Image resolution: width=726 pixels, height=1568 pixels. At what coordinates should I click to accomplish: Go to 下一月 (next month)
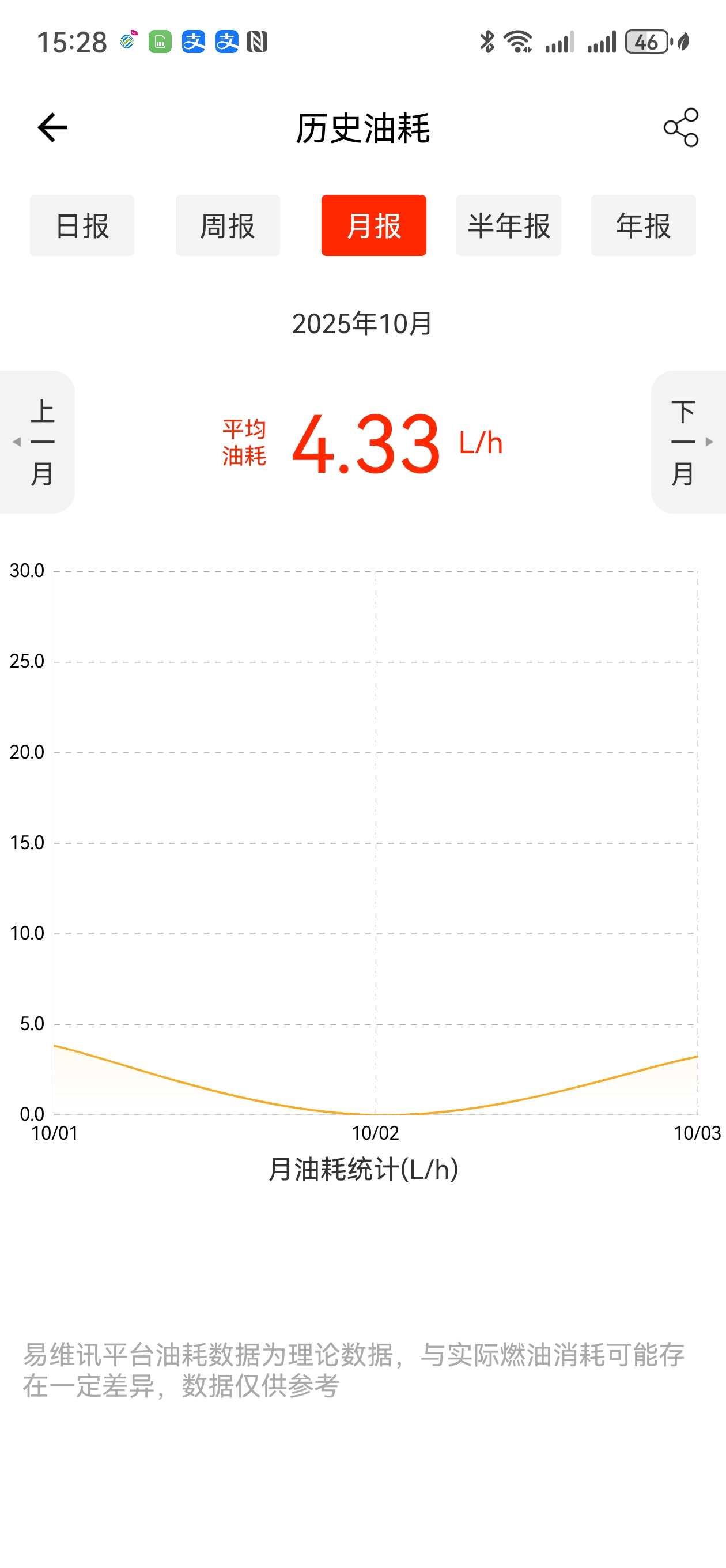687,442
